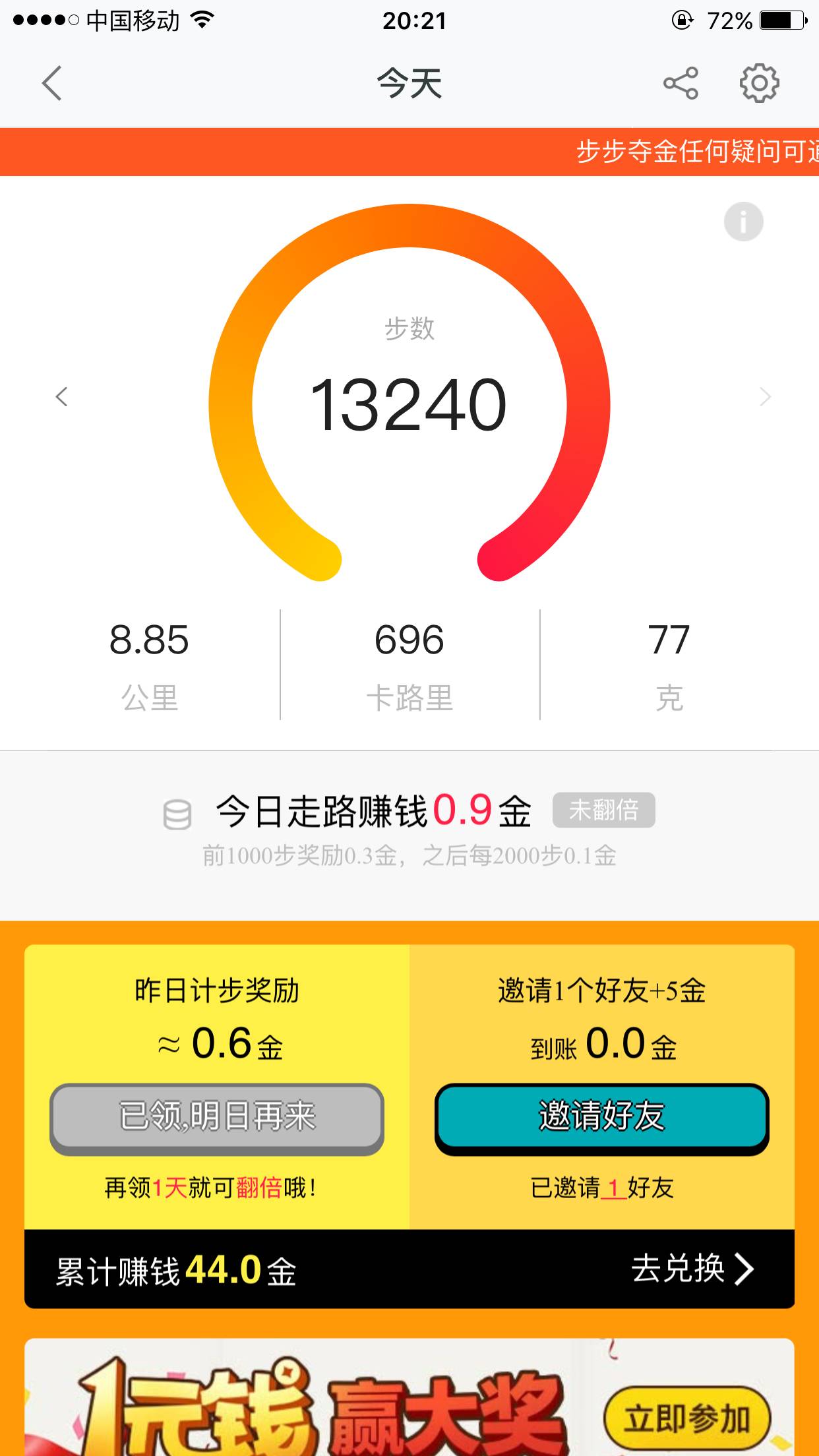
Task: Open 去兑换 to redeem gold
Action: point(692,1269)
